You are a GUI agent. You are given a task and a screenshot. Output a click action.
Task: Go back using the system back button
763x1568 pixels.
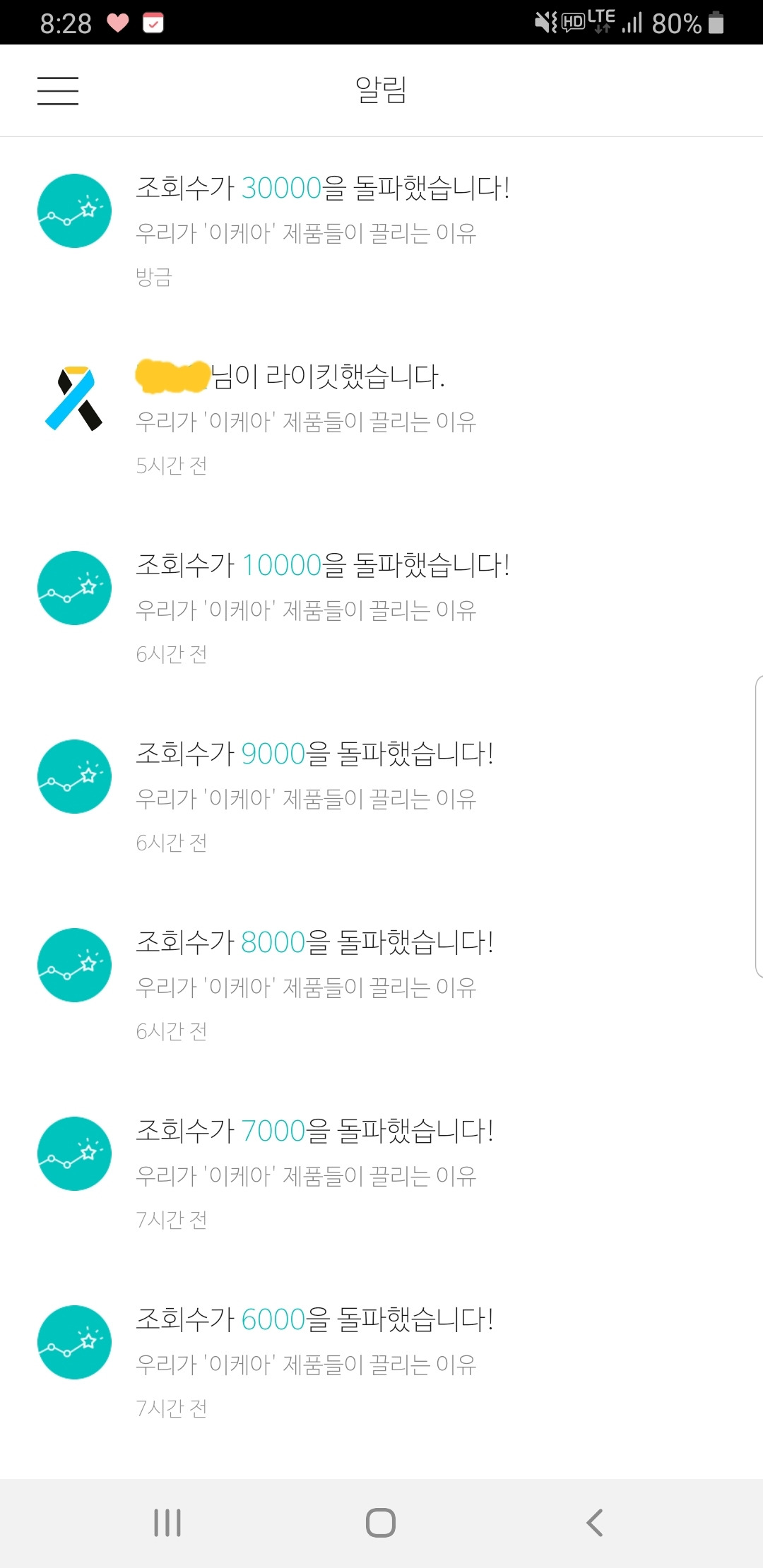(x=595, y=1523)
